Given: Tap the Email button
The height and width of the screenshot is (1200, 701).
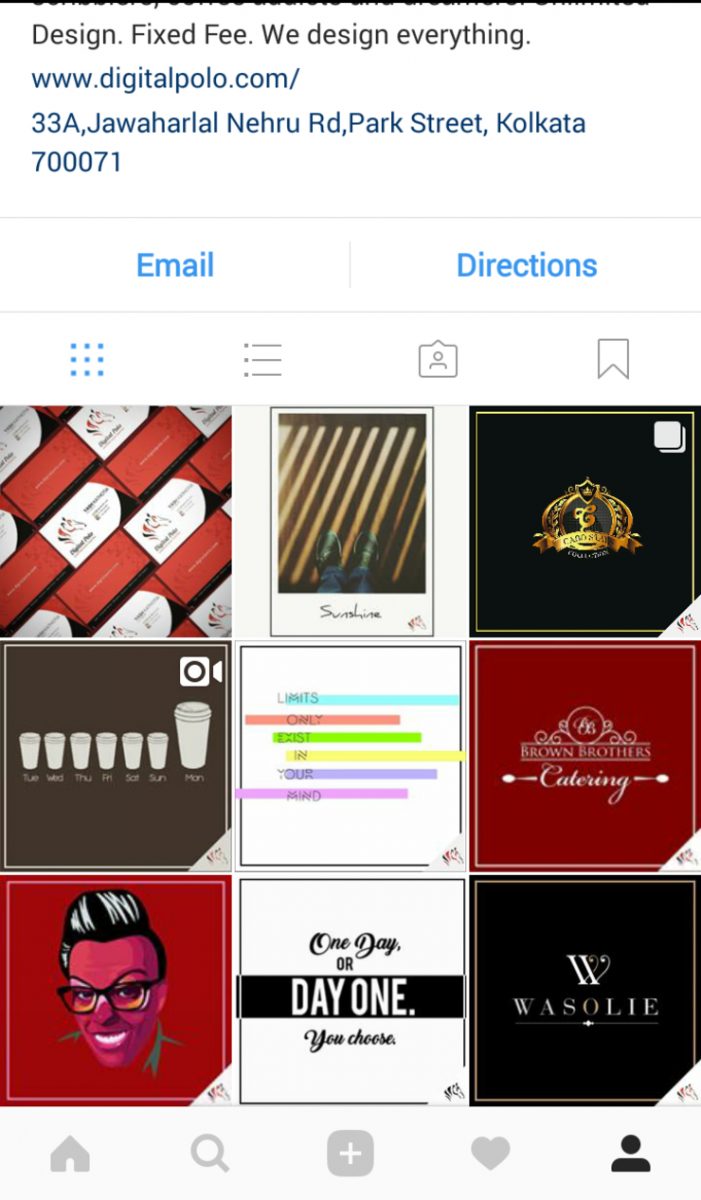Looking at the screenshot, I should [x=175, y=265].
